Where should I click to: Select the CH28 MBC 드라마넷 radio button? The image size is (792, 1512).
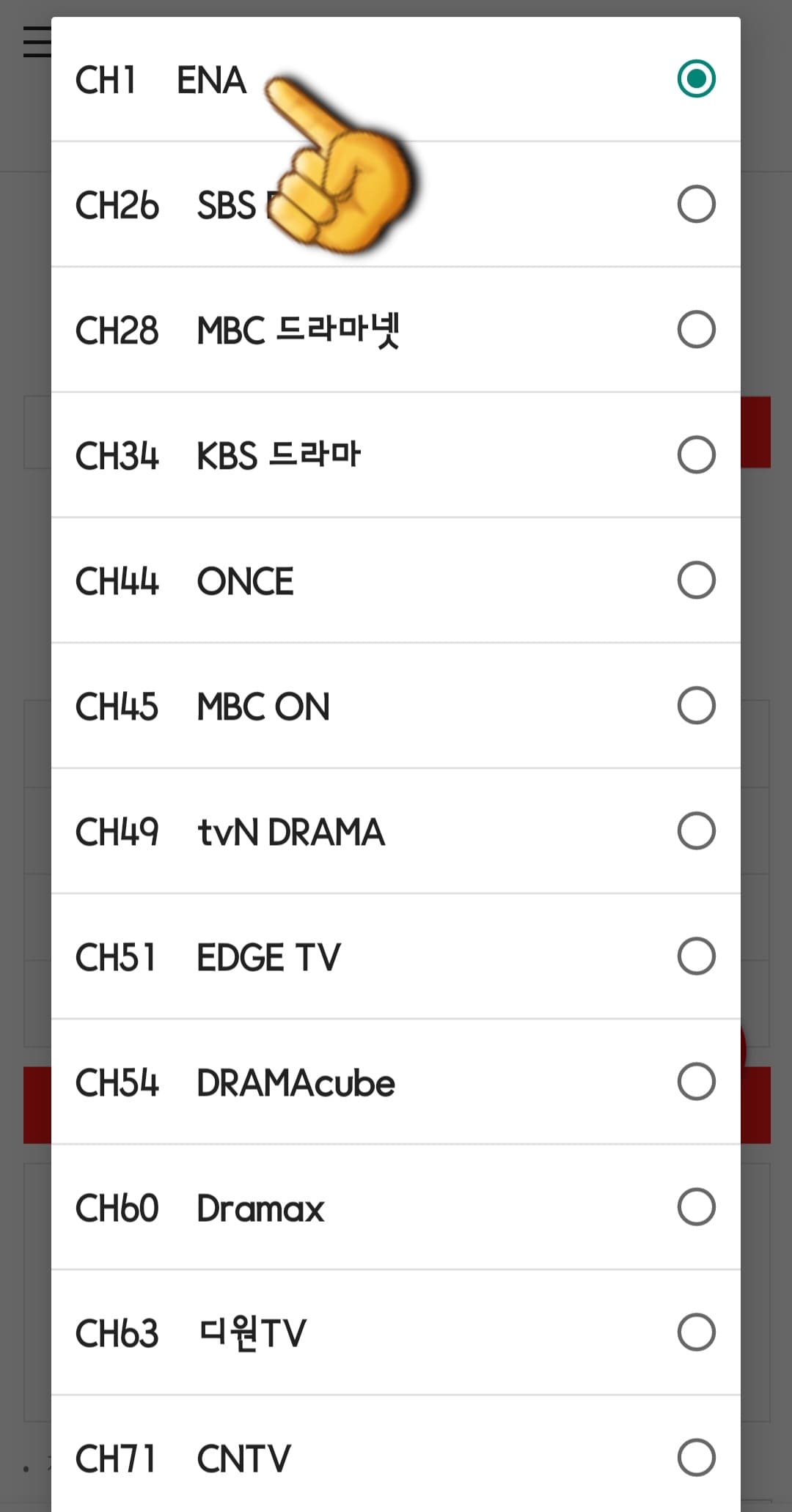pos(696,328)
